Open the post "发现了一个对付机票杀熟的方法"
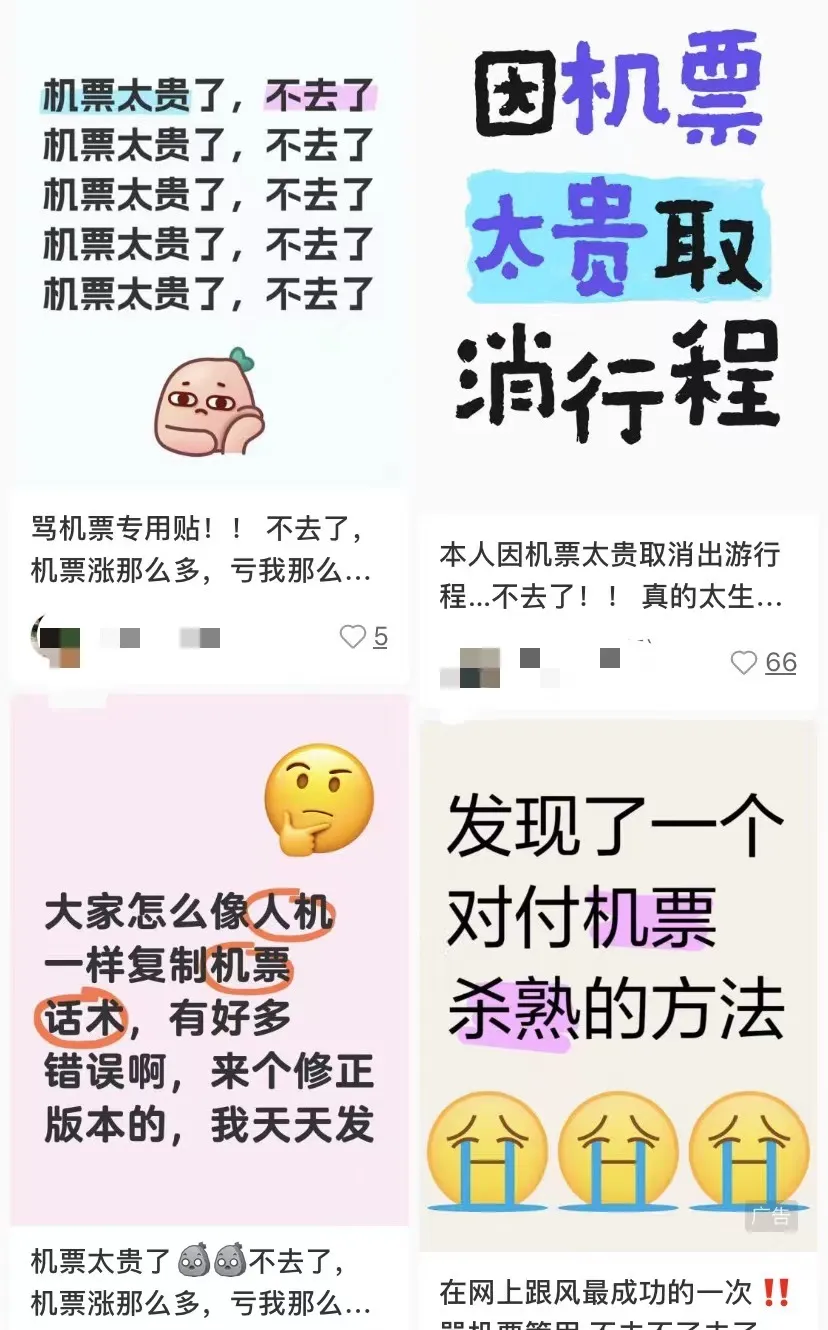Screen dimensions: 828x1330 (x=617, y=980)
